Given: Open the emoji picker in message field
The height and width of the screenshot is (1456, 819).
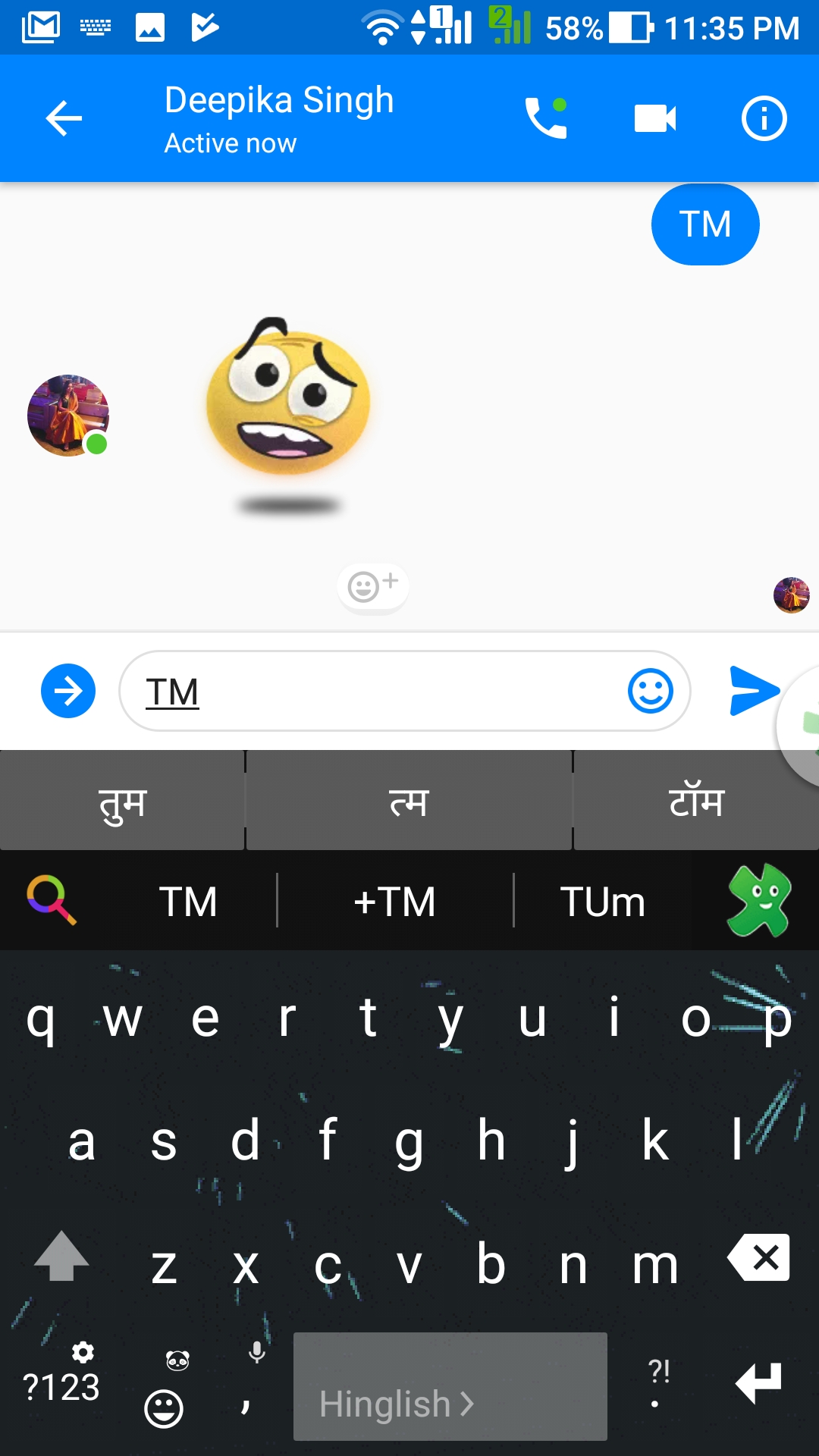Looking at the screenshot, I should pyautogui.click(x=650, y=691).
